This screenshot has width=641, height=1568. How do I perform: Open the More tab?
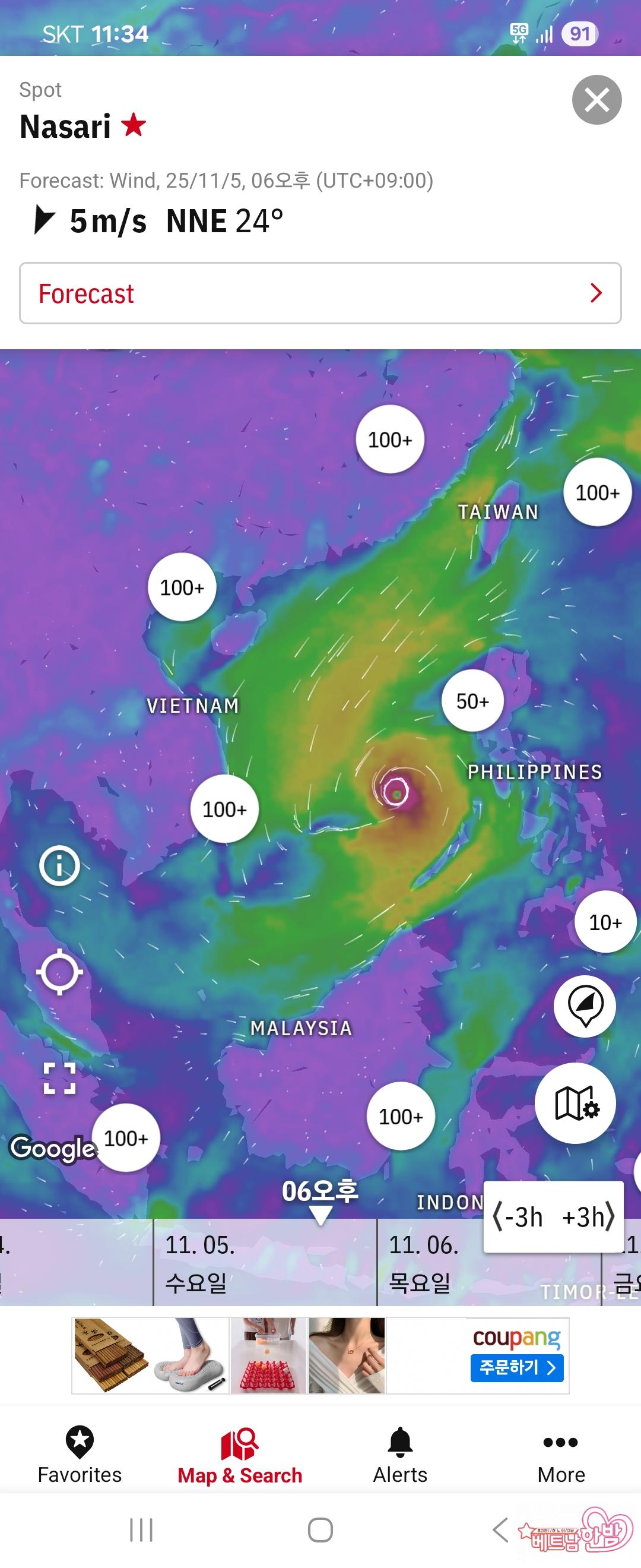coord(561,1455)
